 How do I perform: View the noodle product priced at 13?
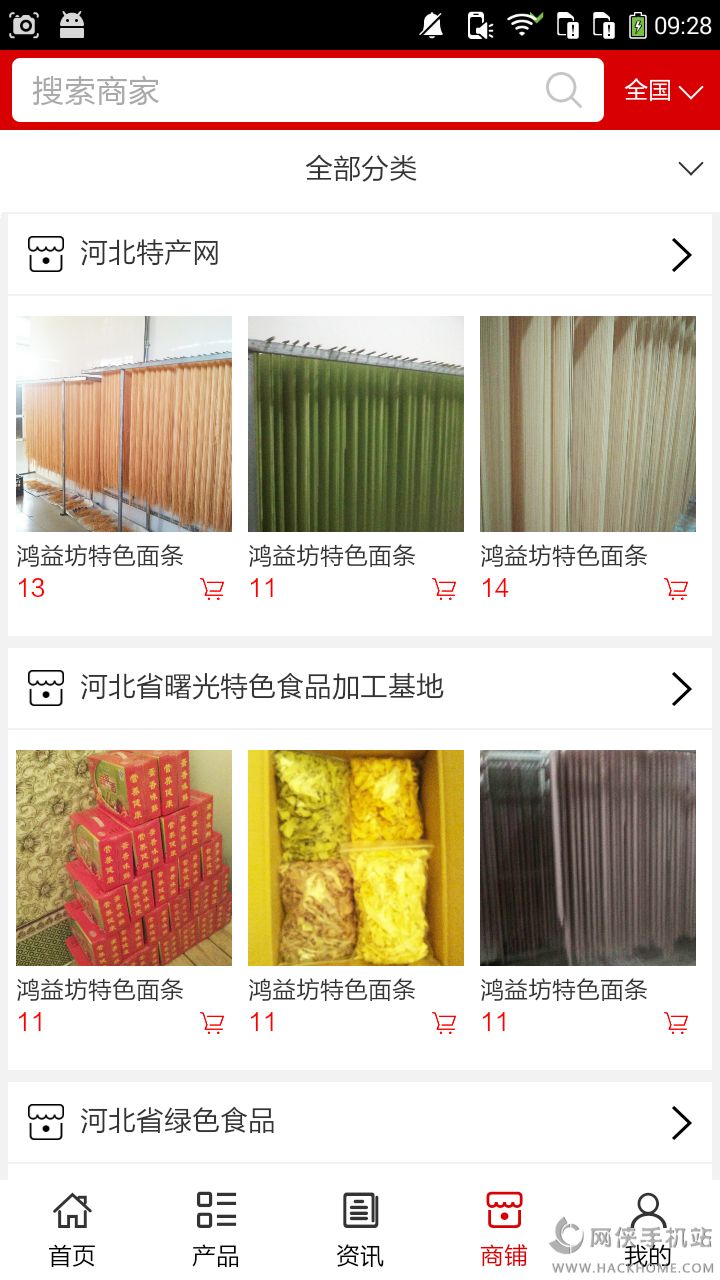tap(124, 424)
